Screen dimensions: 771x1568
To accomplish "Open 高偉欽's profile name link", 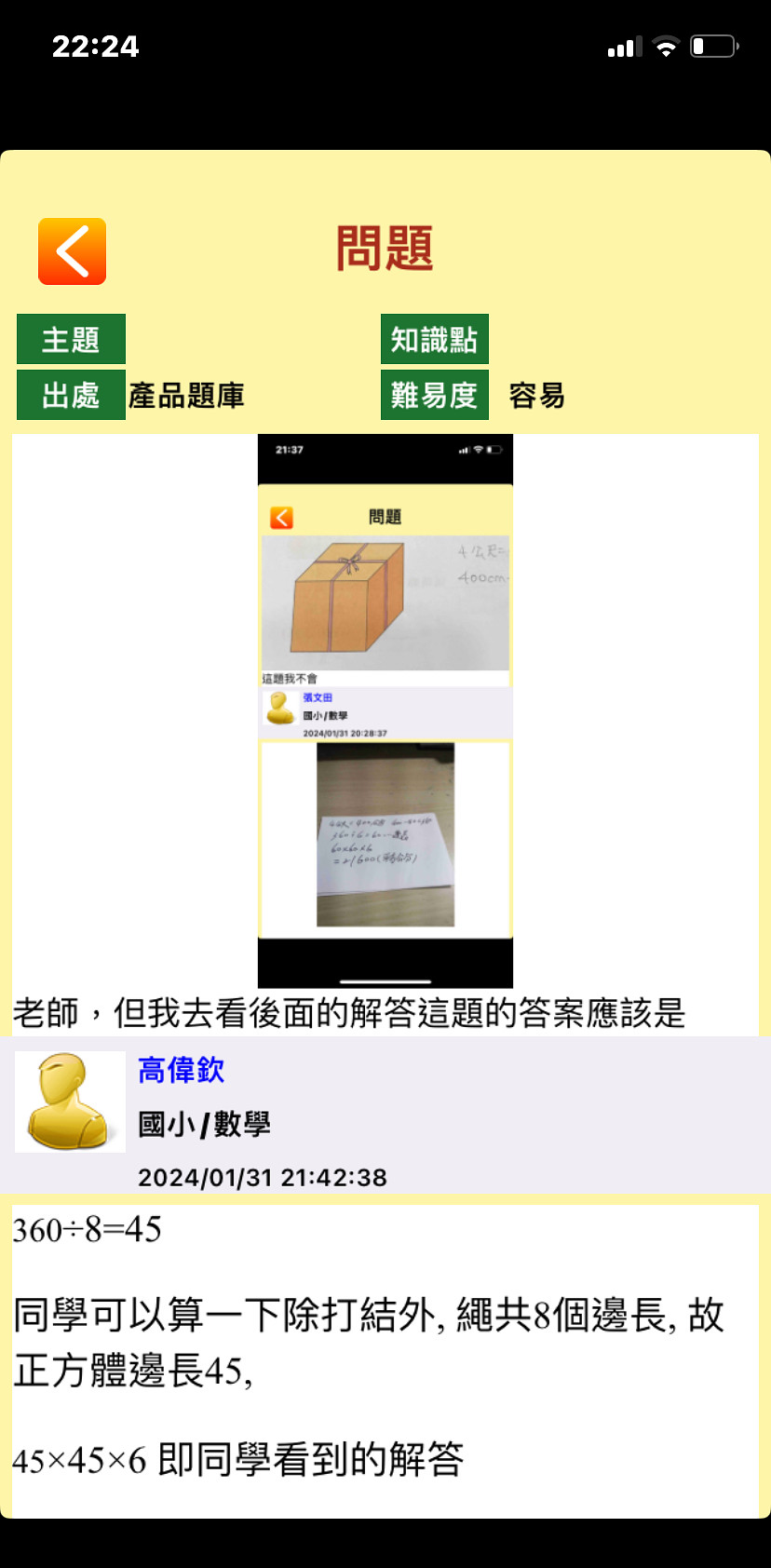I will [x=181, y=1070].
